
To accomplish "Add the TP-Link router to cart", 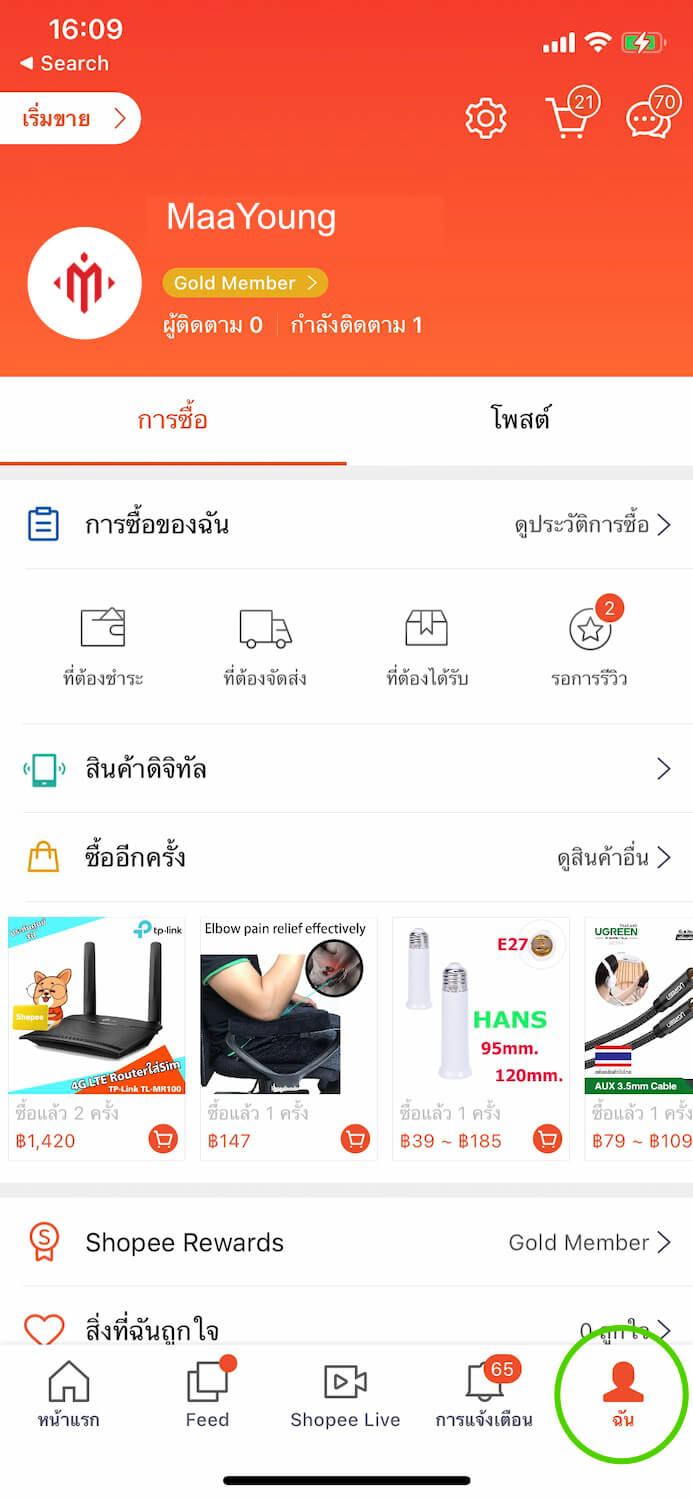I will click(x=163, y=1139).
